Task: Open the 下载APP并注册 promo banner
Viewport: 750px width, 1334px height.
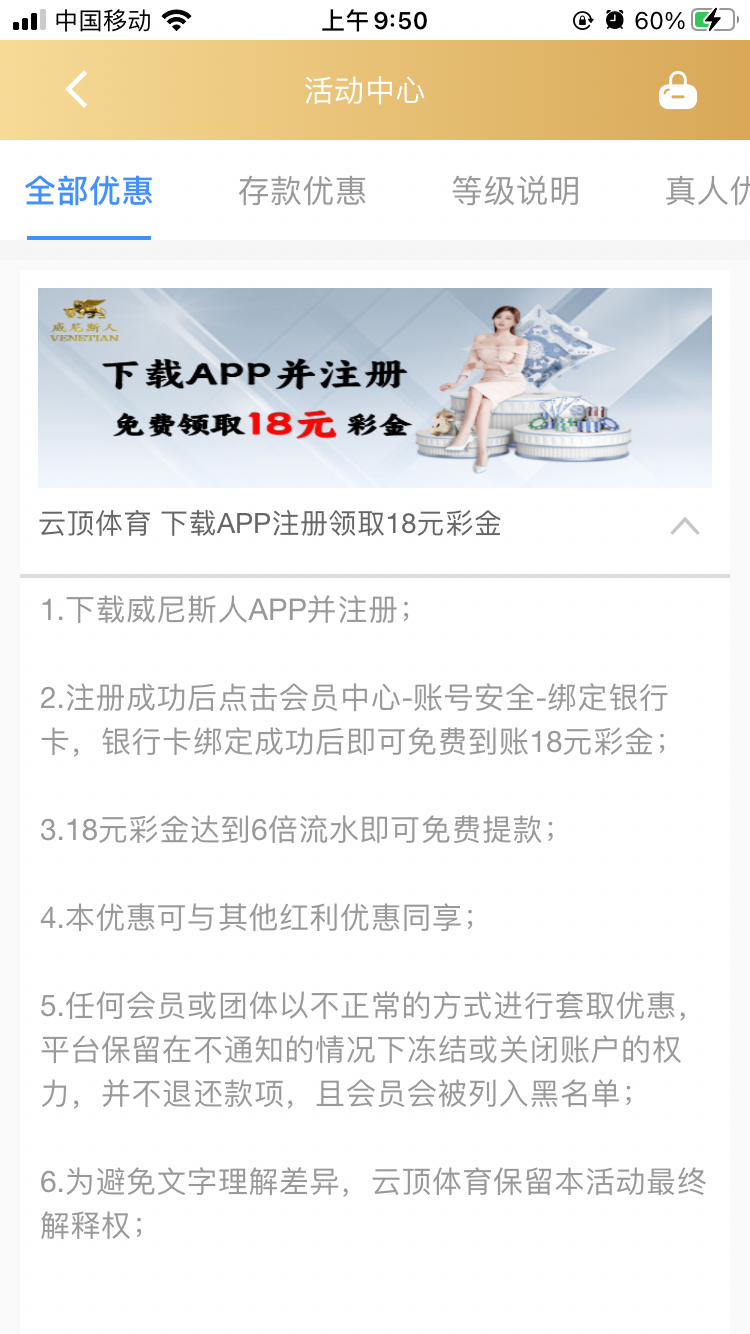Action: [375, 387]
